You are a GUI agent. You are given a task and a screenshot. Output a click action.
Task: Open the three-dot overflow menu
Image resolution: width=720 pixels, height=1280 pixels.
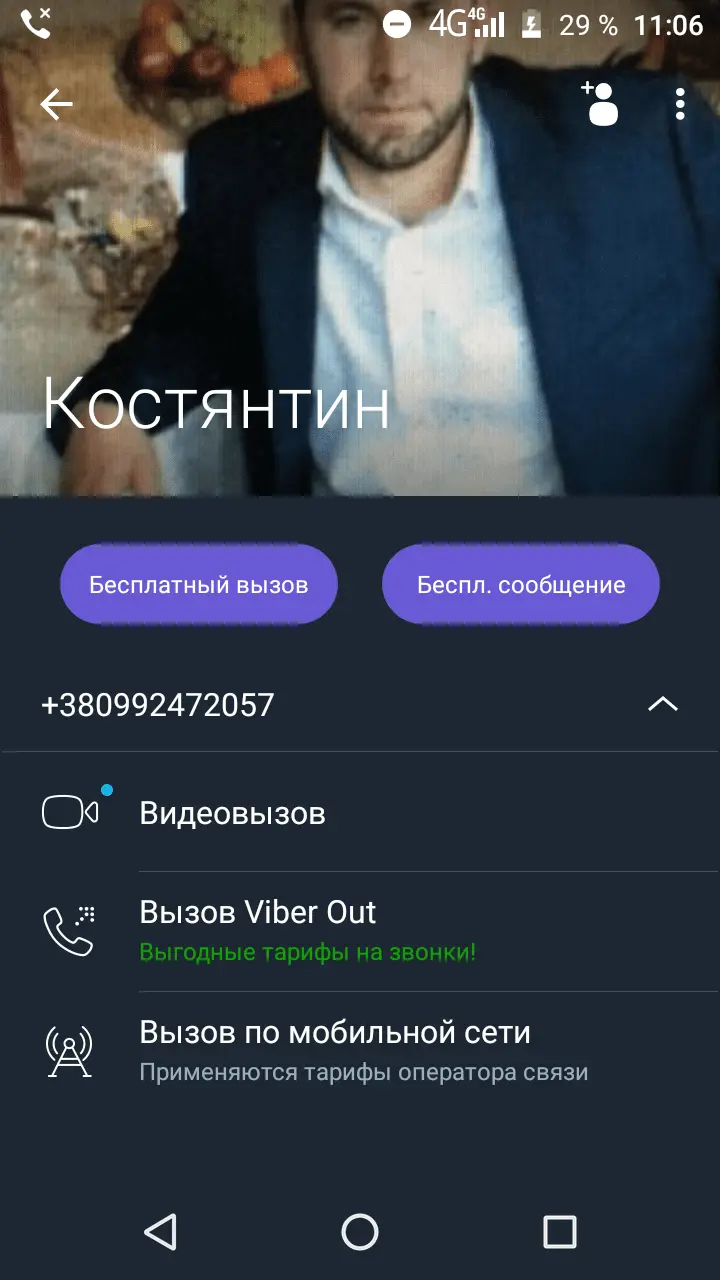pyautogui.click(x=680, y=104)
